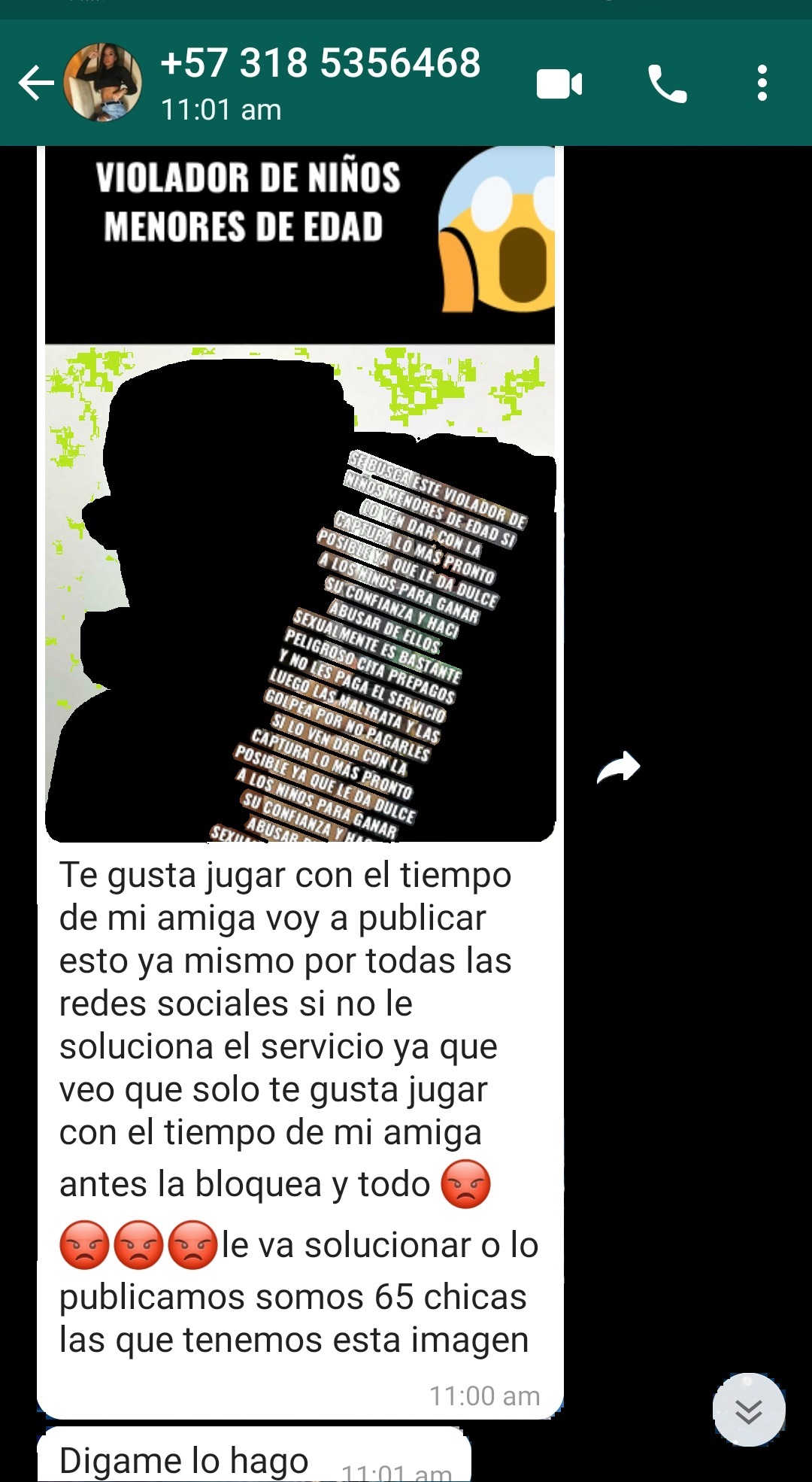Open the contact's profile picture
Image resolution: width=812 pixels, height=1482 pixels.
(103, 83)
